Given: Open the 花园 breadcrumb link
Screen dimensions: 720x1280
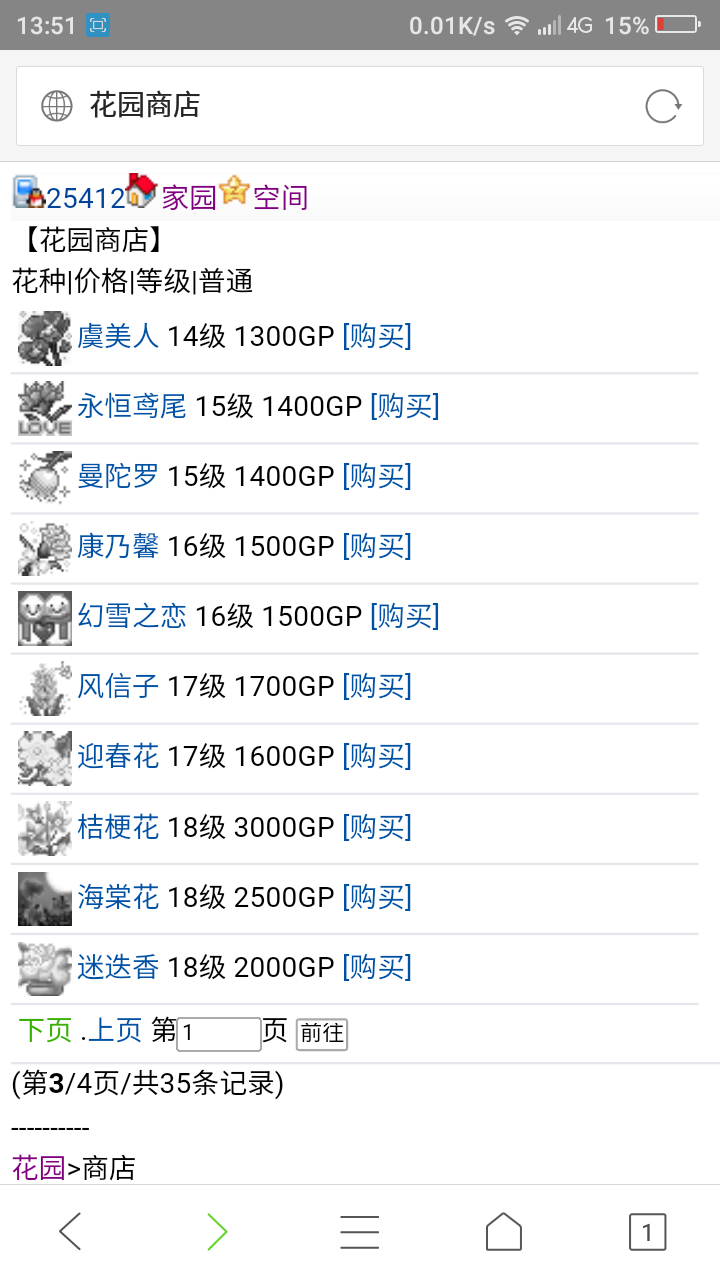Looking at the screenshot, I should point(38,1167).
